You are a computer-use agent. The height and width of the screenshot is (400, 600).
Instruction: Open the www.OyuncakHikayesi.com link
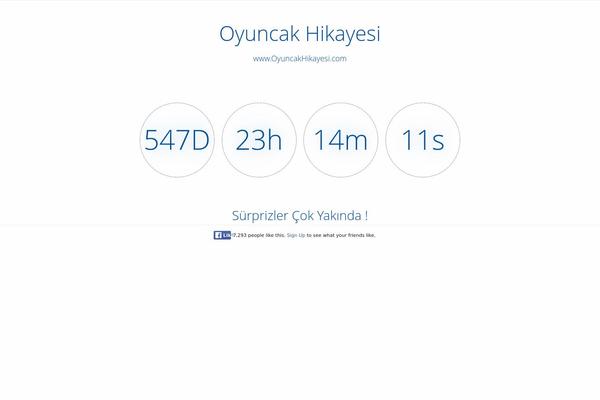(x=300, y=58)
